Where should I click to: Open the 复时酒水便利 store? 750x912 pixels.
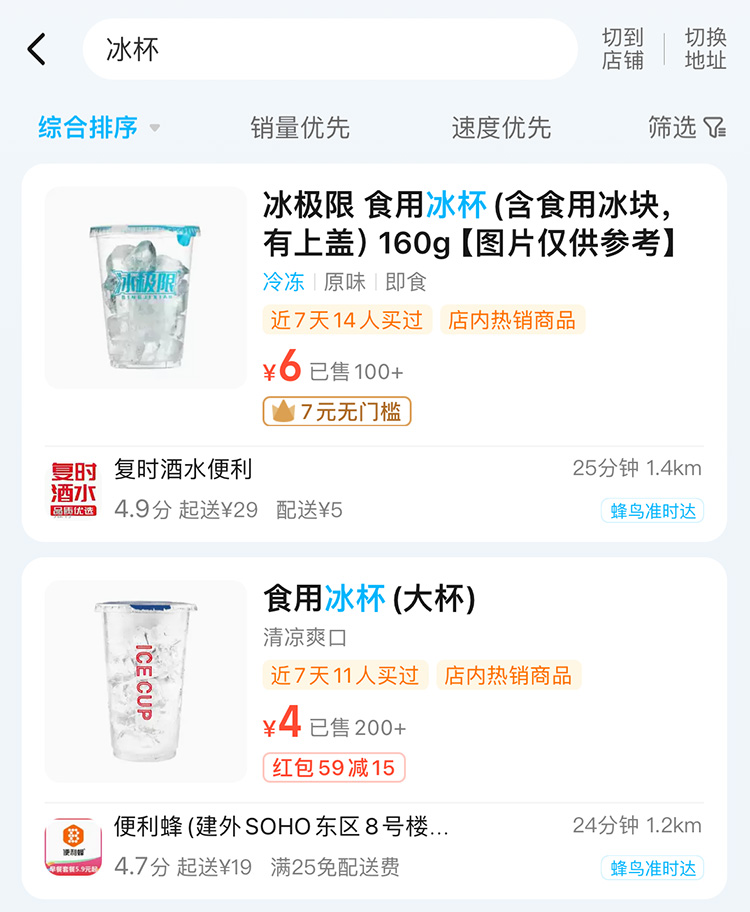183,469
